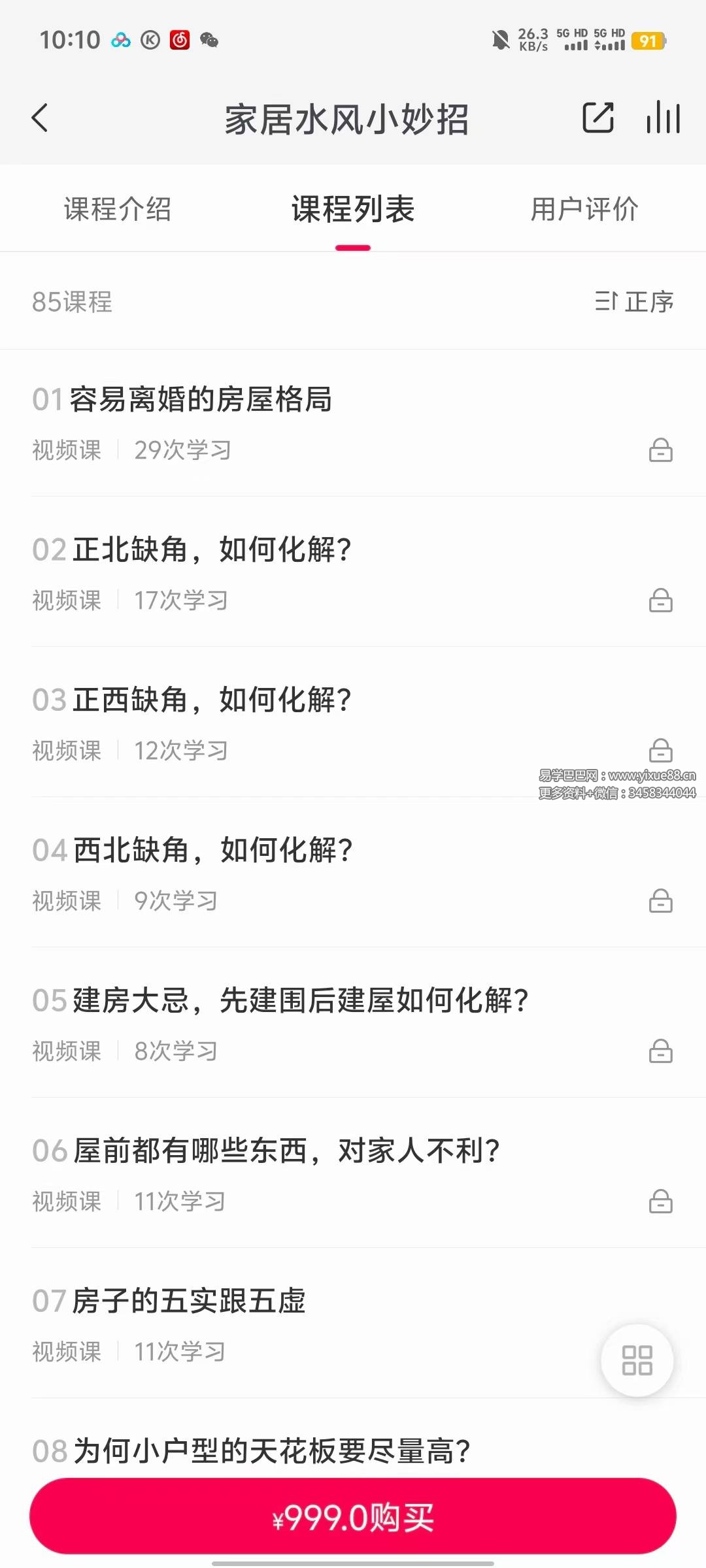
Task: Toggle the 正序 sort order
Action: point(634,302)
